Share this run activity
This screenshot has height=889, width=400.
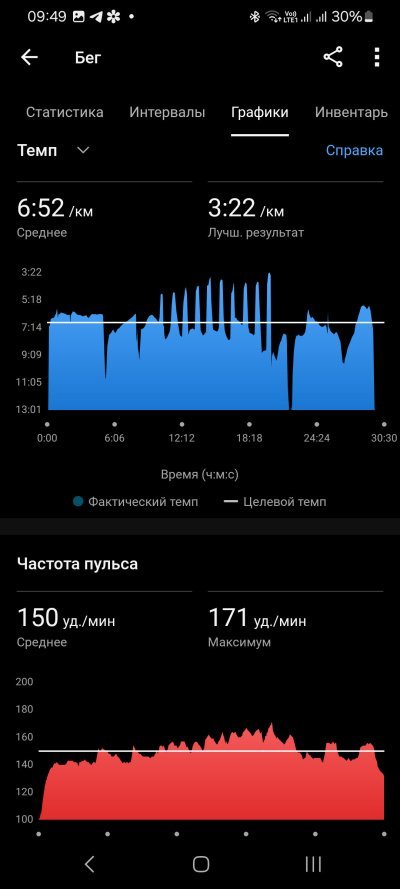click(333, 57)
